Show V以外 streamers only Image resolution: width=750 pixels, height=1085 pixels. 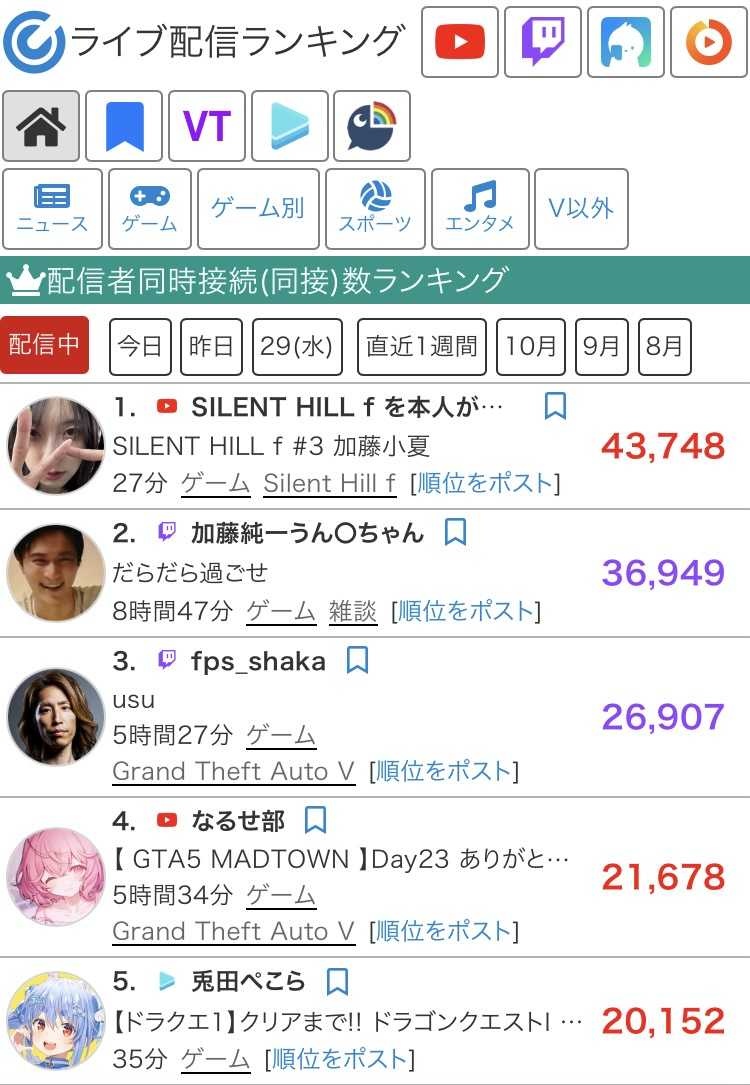coord(581,208)
